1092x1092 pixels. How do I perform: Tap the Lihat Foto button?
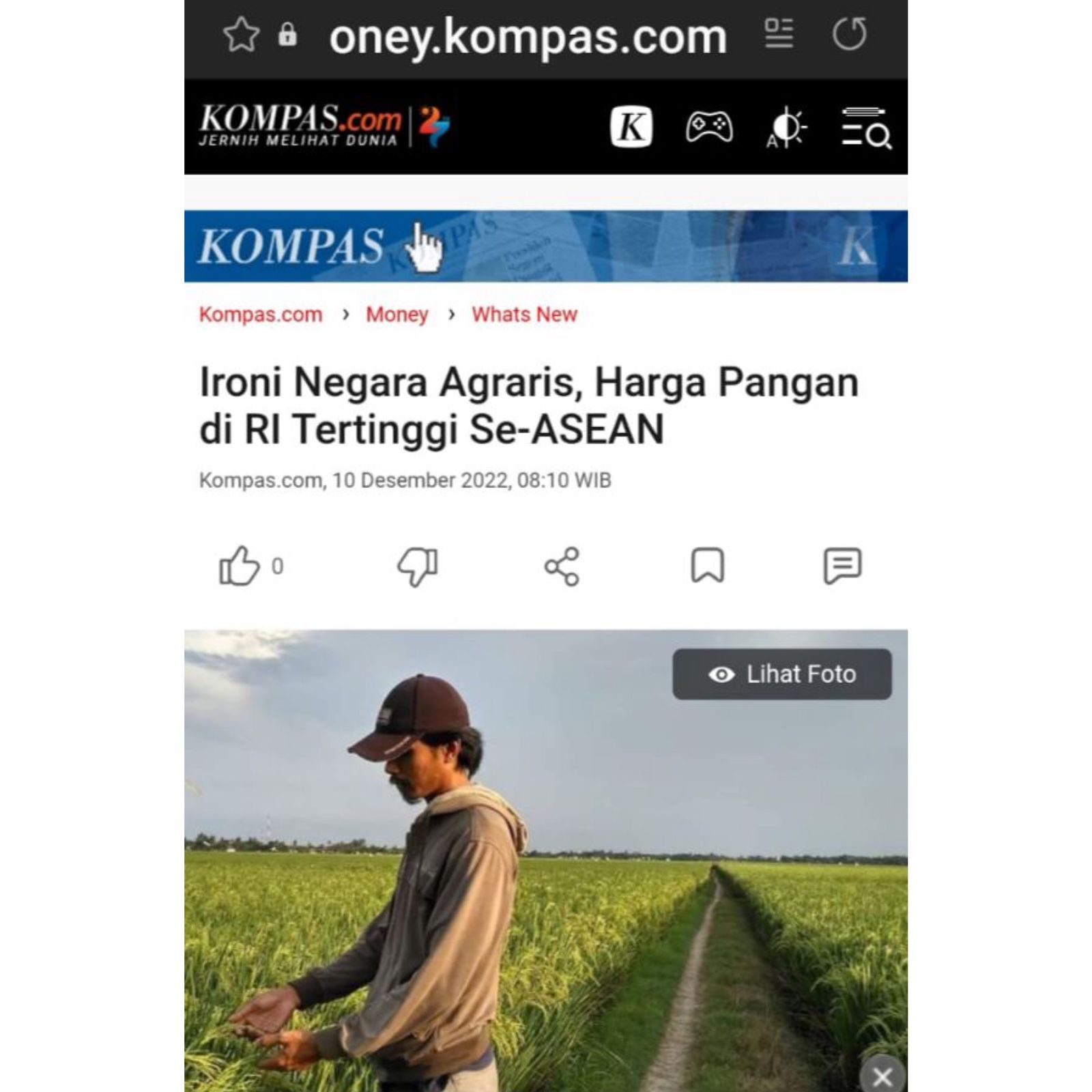[x=781, y=674]
